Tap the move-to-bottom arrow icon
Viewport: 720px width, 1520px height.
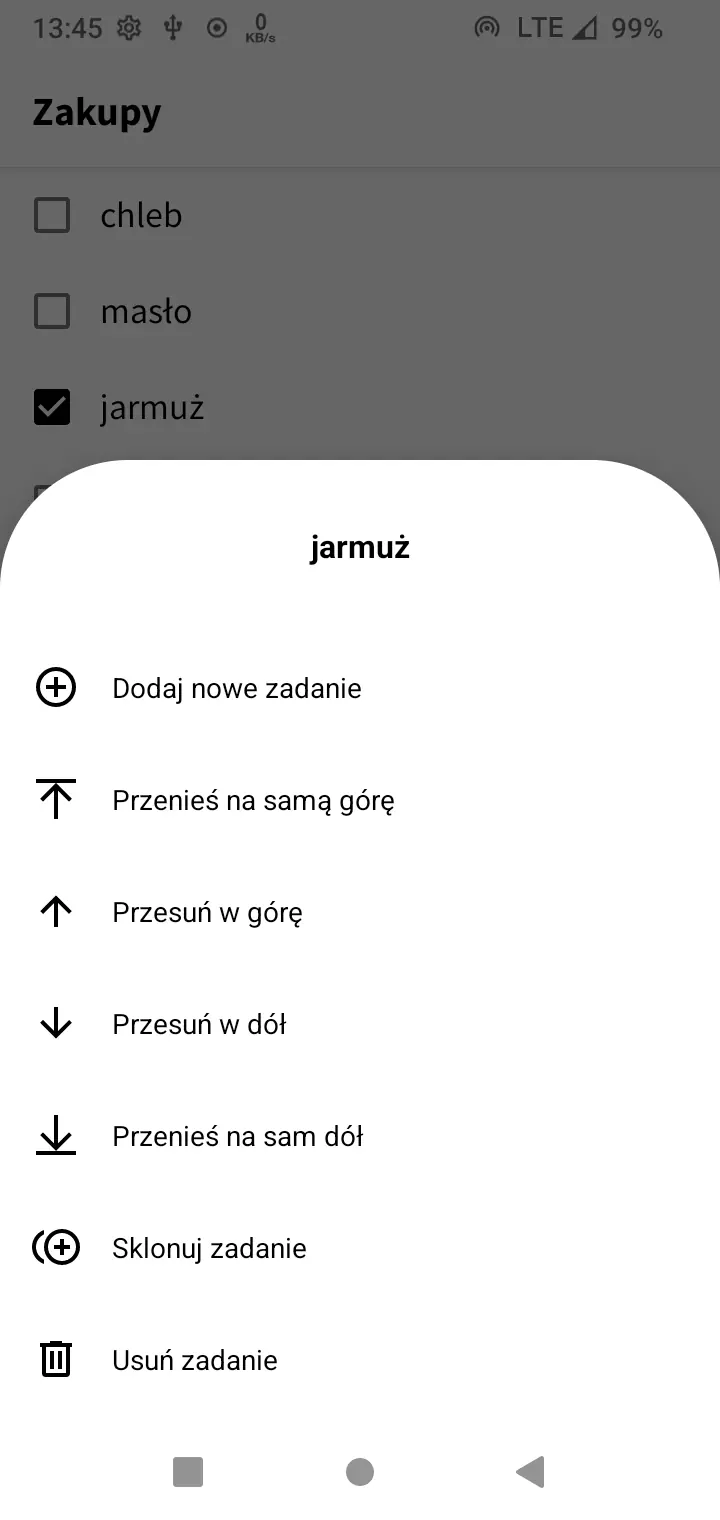point(57,1135)
